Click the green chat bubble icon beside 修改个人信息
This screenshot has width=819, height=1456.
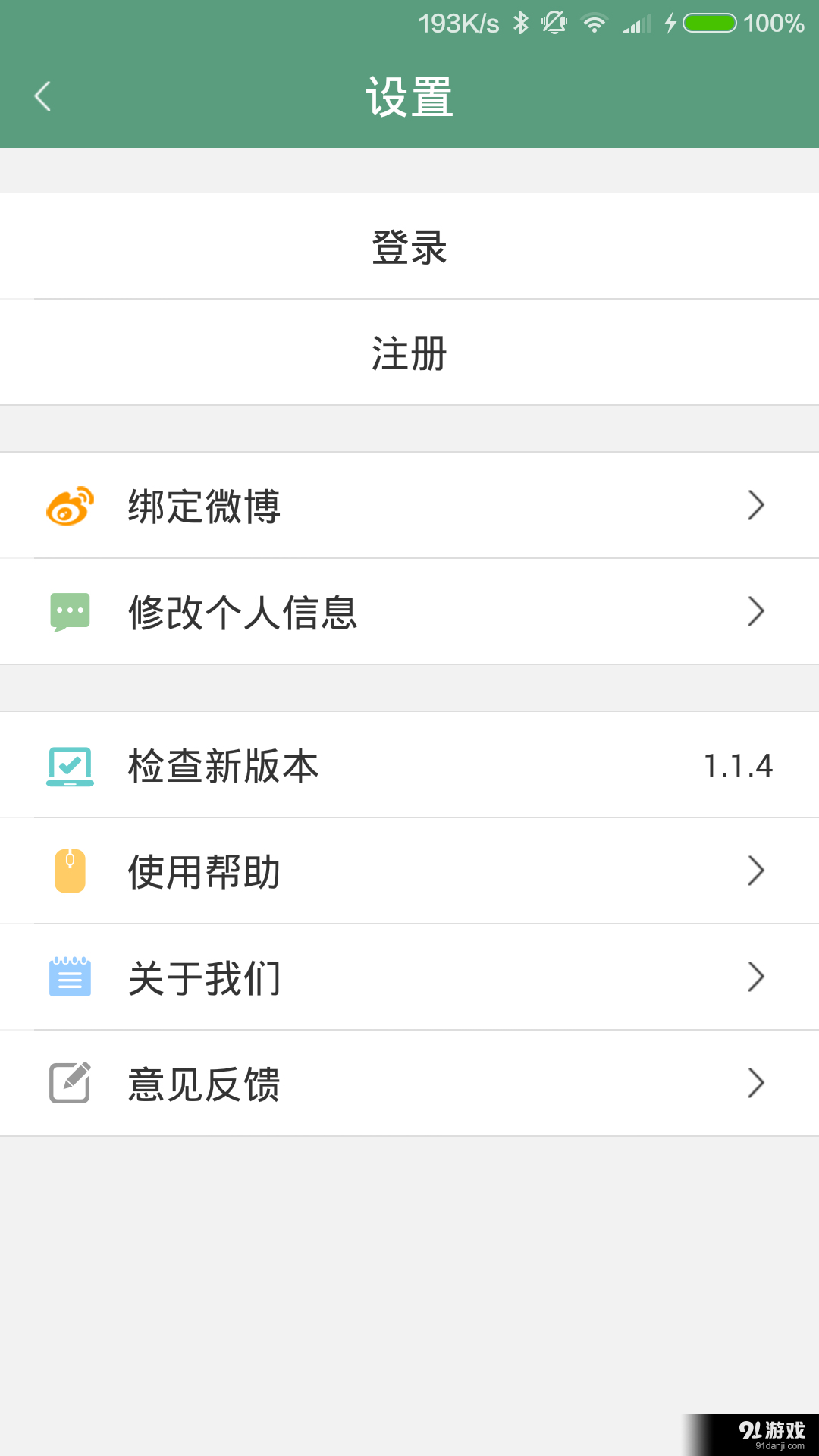pos(70,611)
